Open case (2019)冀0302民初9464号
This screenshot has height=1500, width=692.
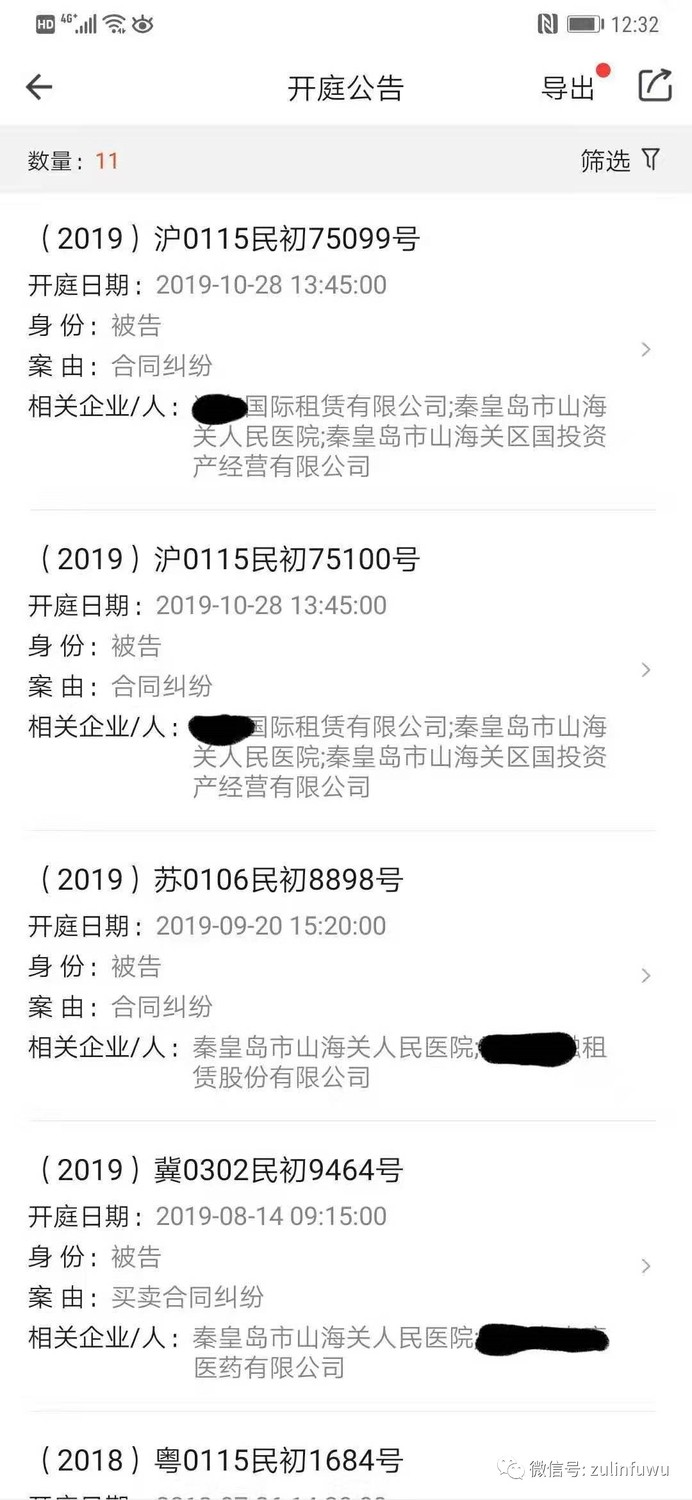coord(346,1266)
